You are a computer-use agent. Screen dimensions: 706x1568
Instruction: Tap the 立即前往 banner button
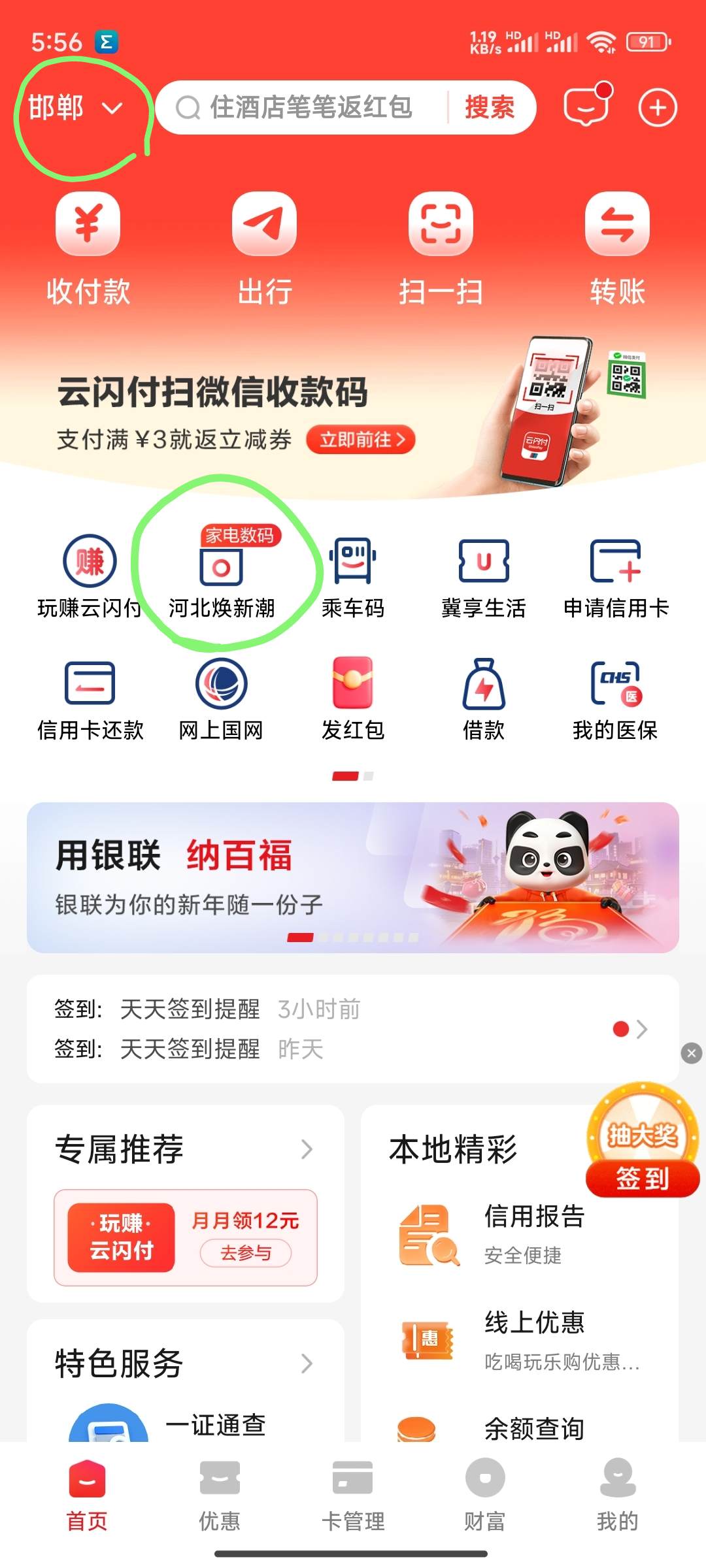[x=361, y=440]
